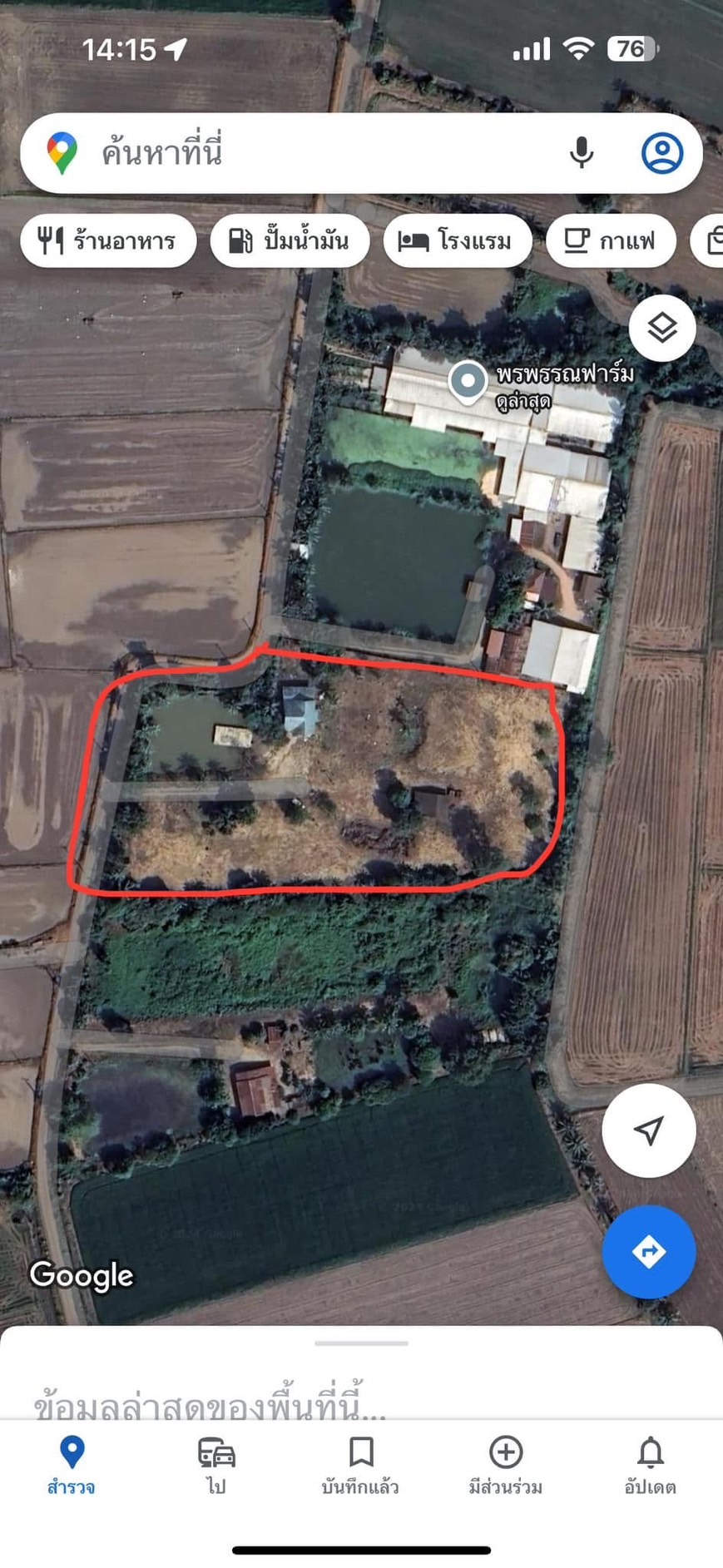Switch to the สำรวจ tab
This screenshot has width=723, height=1568.
(72, 1466)
